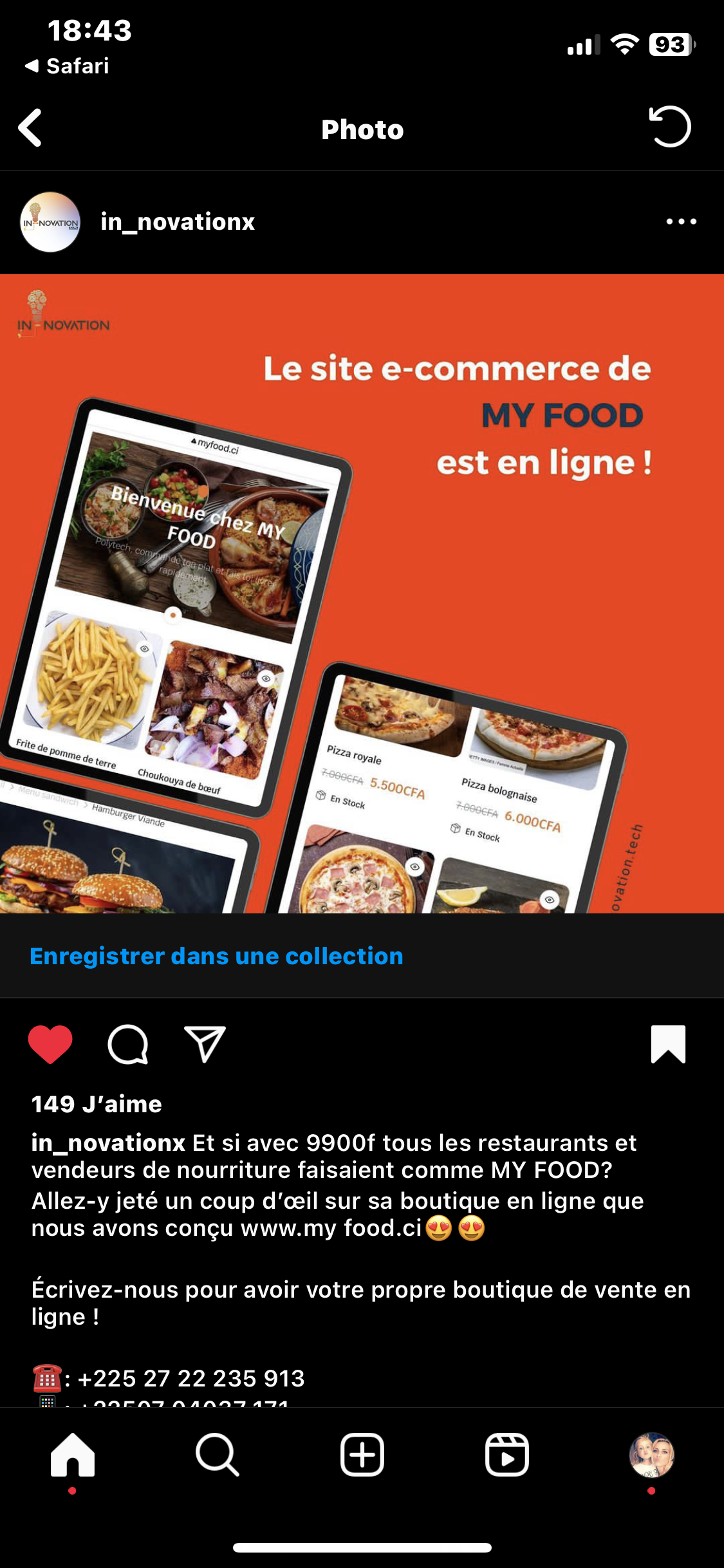Viewport: 724px width, 1568px height.
Task: Return to Safari via the status bar
Action: (67, 66)
